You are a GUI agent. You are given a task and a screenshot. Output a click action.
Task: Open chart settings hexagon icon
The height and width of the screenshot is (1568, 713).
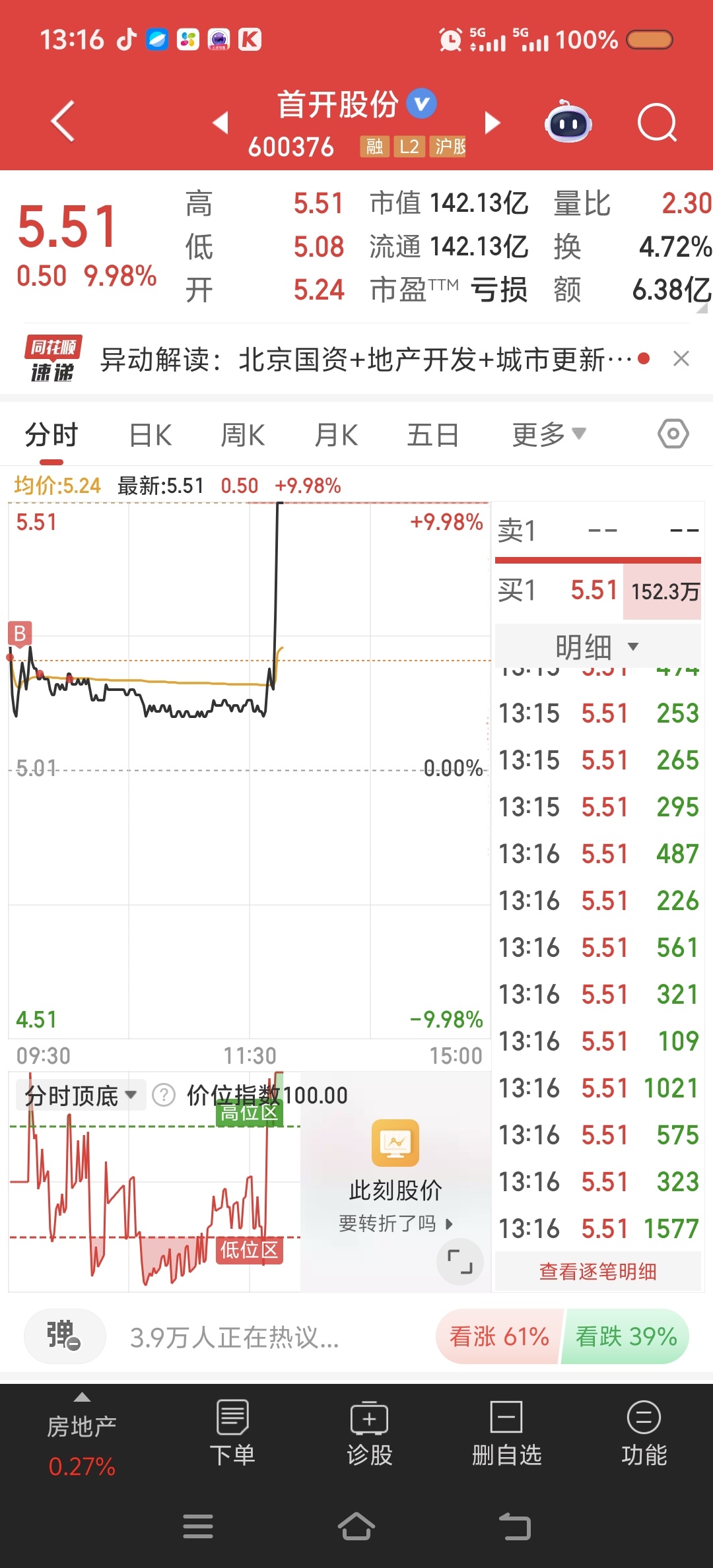673,434
